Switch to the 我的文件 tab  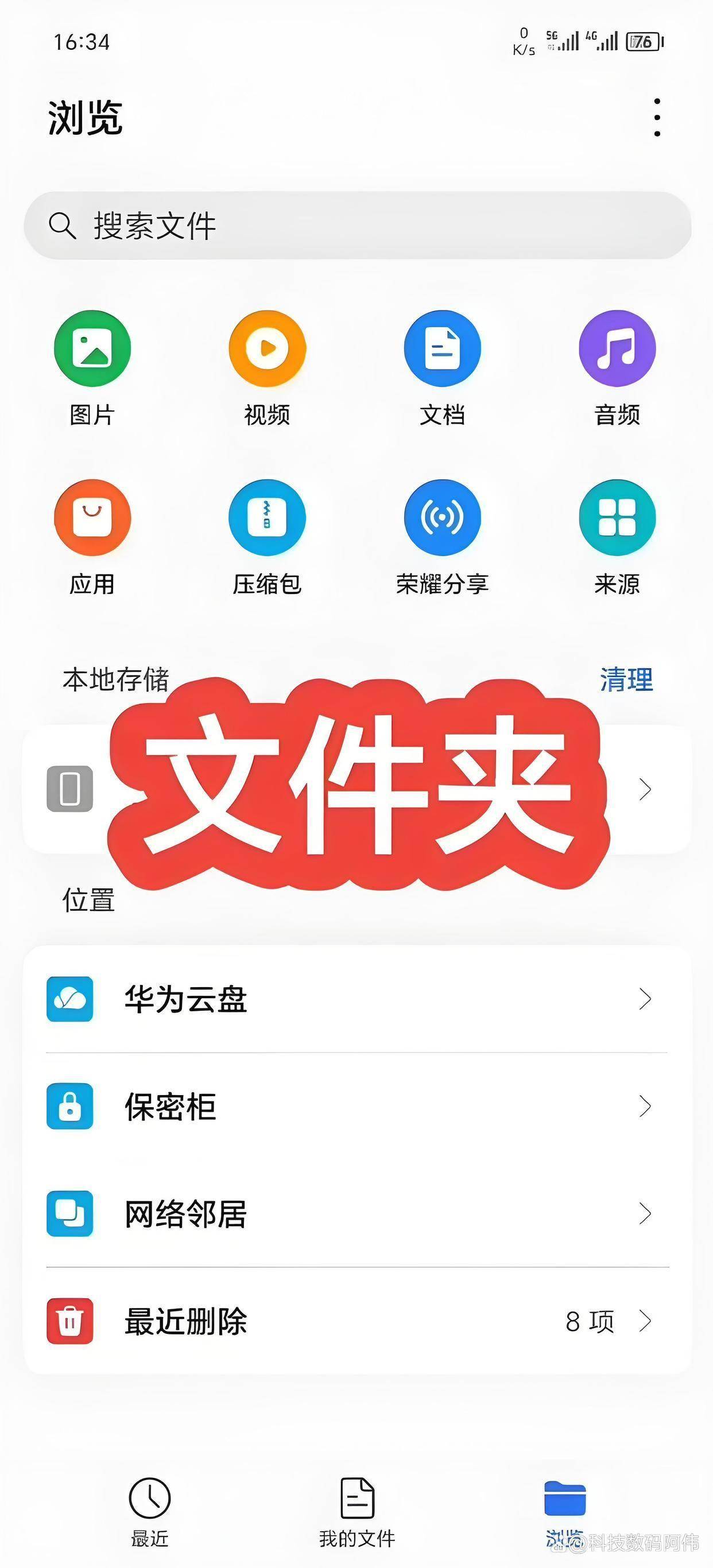[357, 1511]
